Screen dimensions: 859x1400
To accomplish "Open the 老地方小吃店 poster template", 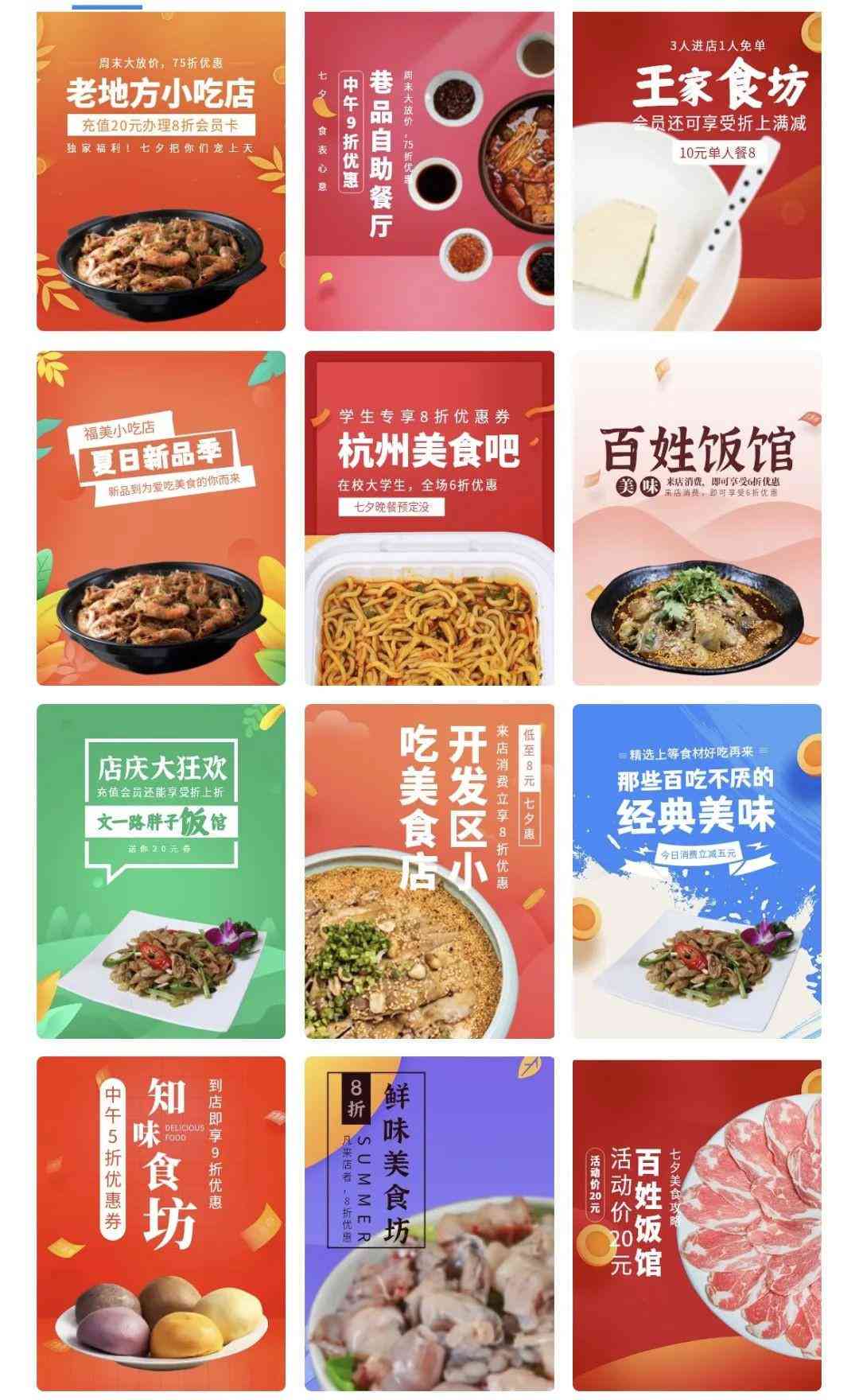I will pos(161,171).
